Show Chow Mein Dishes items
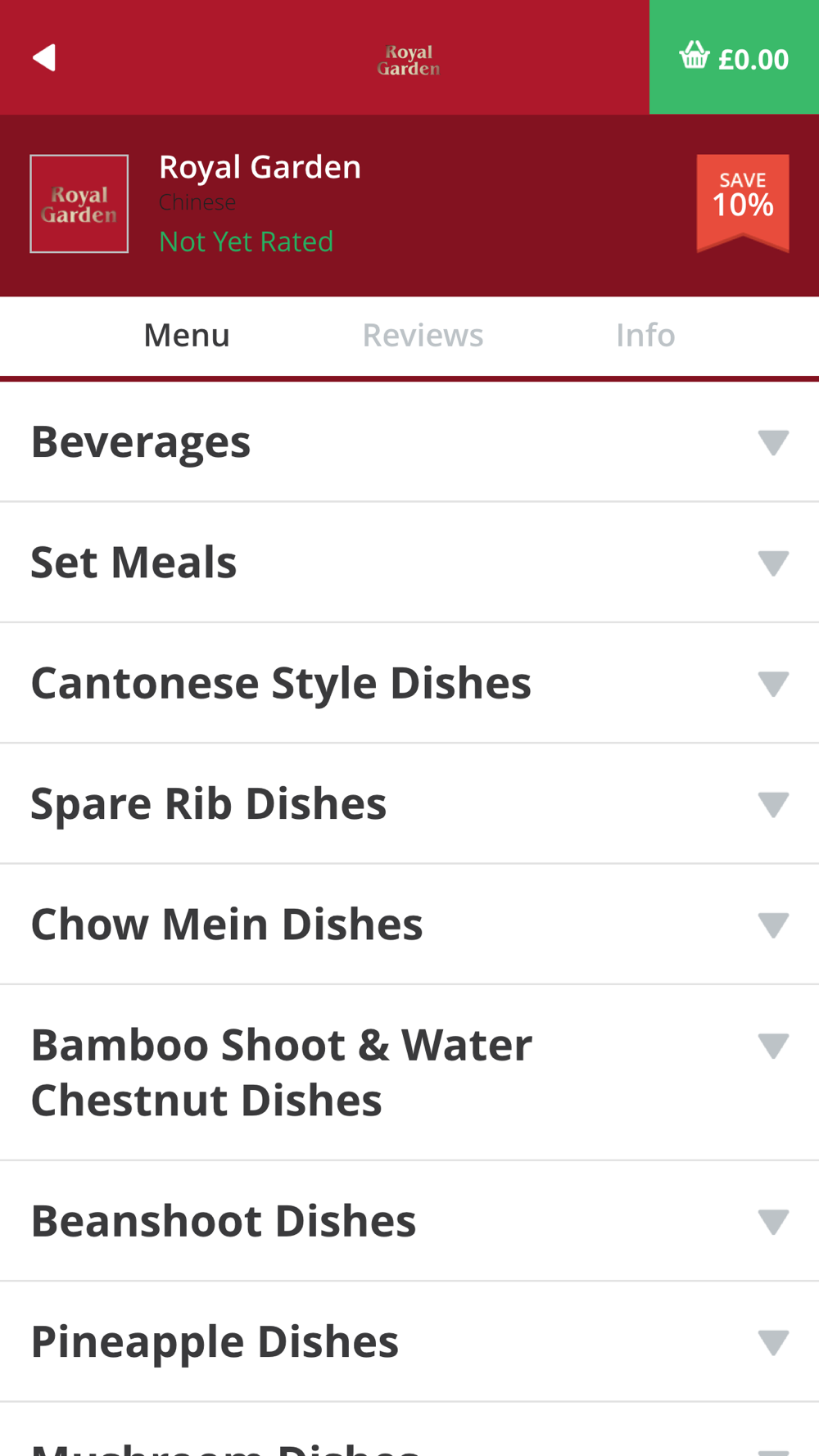This screenshot has height=1456, width=819. 409,924
